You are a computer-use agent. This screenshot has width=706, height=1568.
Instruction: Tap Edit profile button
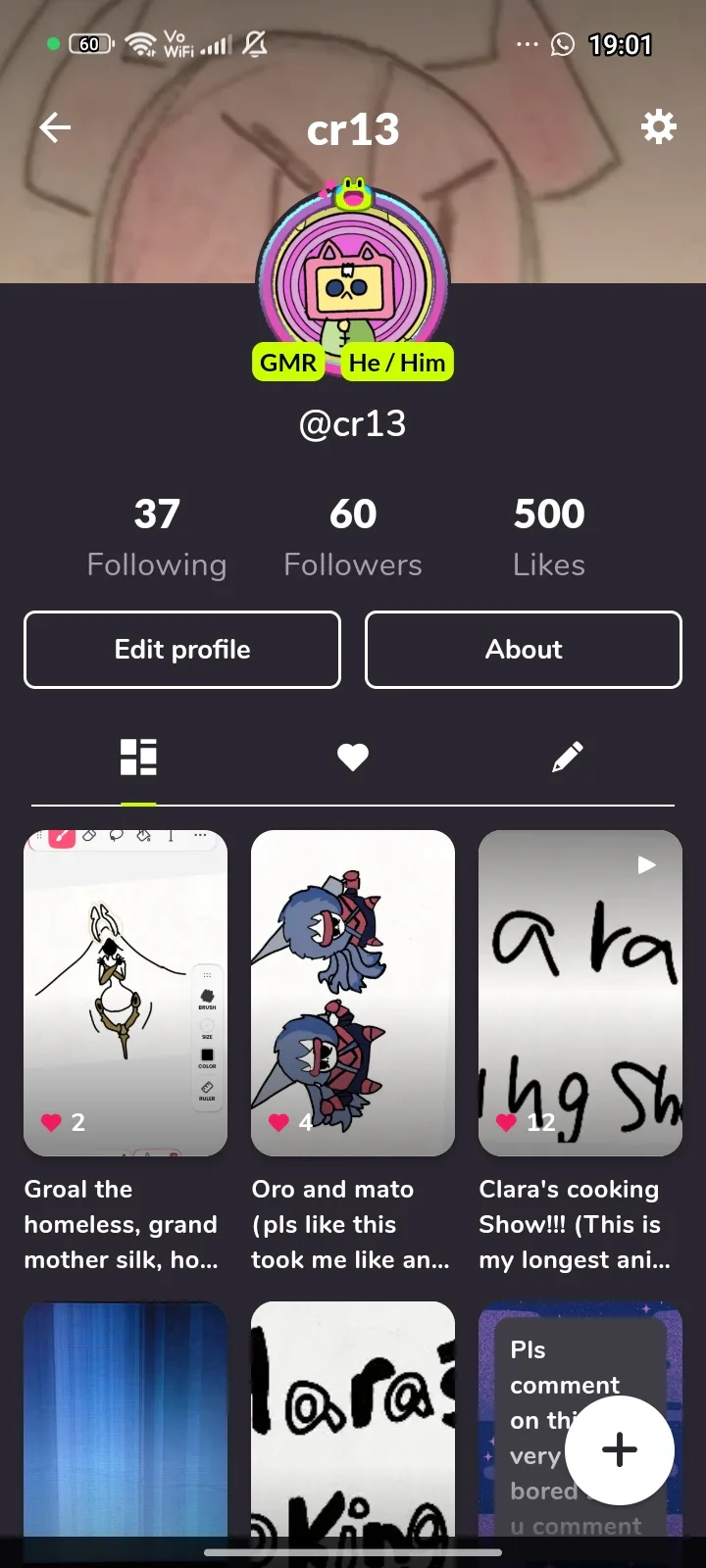[x=182, y=650]
